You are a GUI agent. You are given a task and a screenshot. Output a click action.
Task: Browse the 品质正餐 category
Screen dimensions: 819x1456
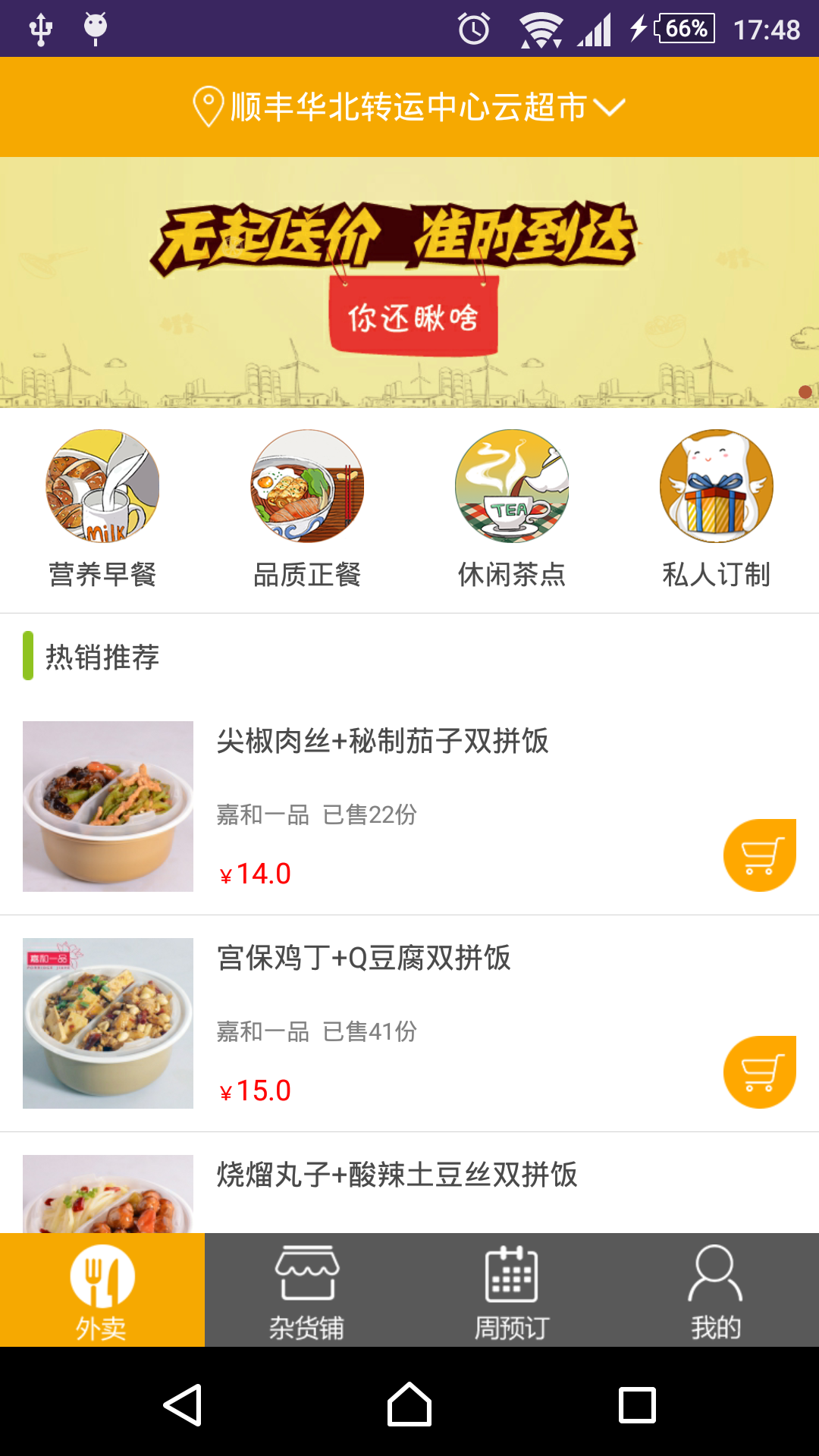coord(307,510)
